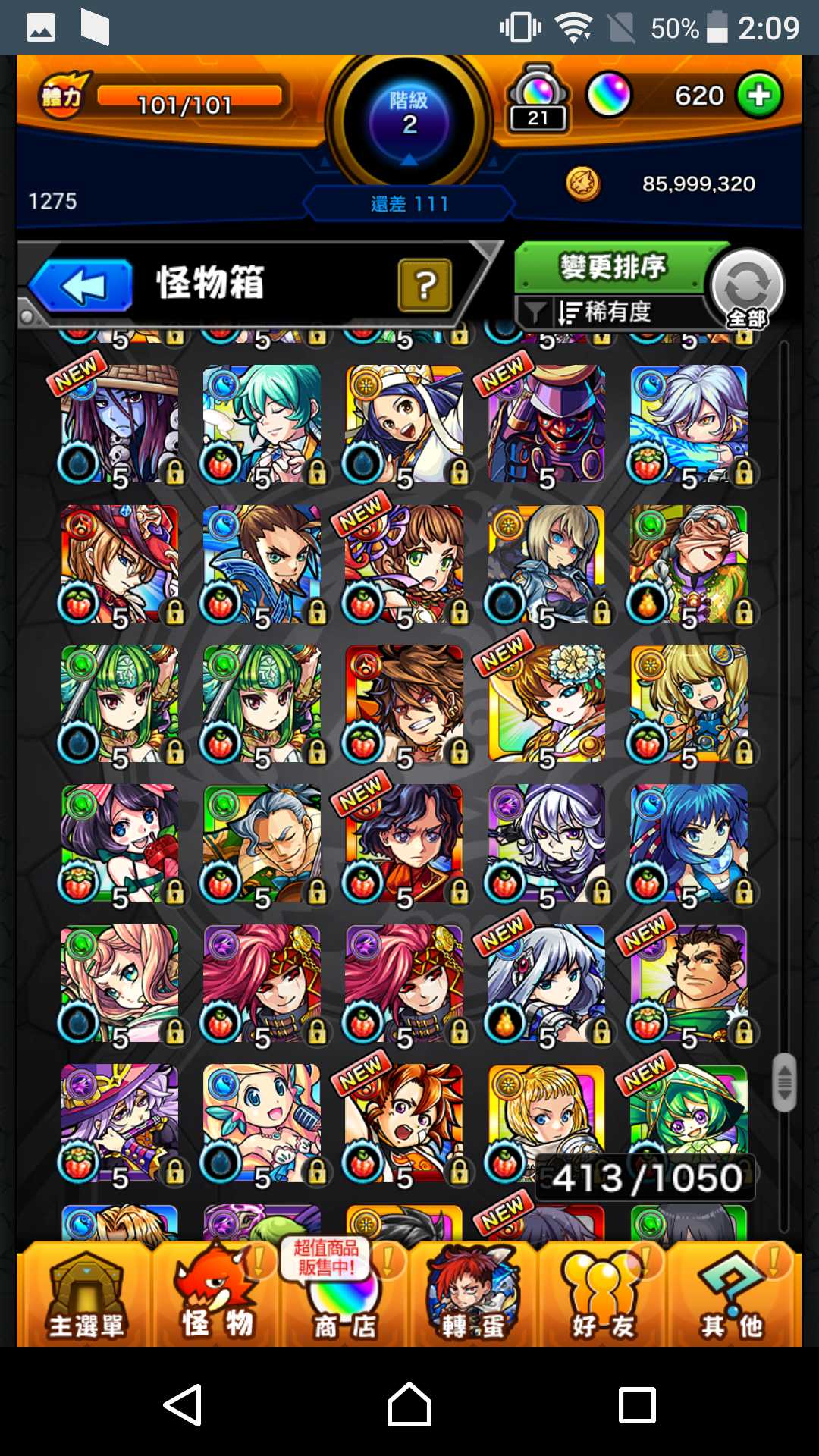Select the NEW red-masked samurai monster

click(x=547, y=423)
